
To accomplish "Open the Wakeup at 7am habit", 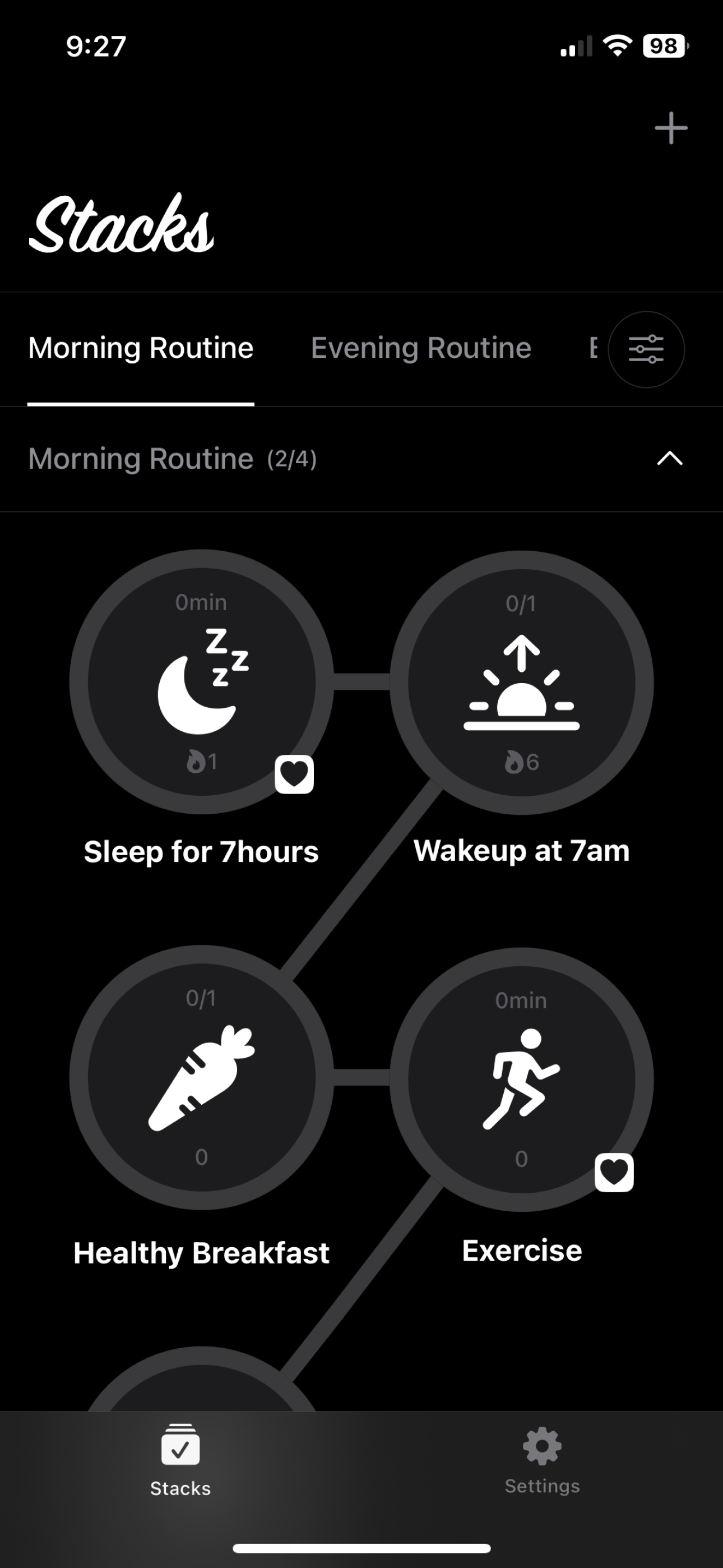I will pos(522,682).
